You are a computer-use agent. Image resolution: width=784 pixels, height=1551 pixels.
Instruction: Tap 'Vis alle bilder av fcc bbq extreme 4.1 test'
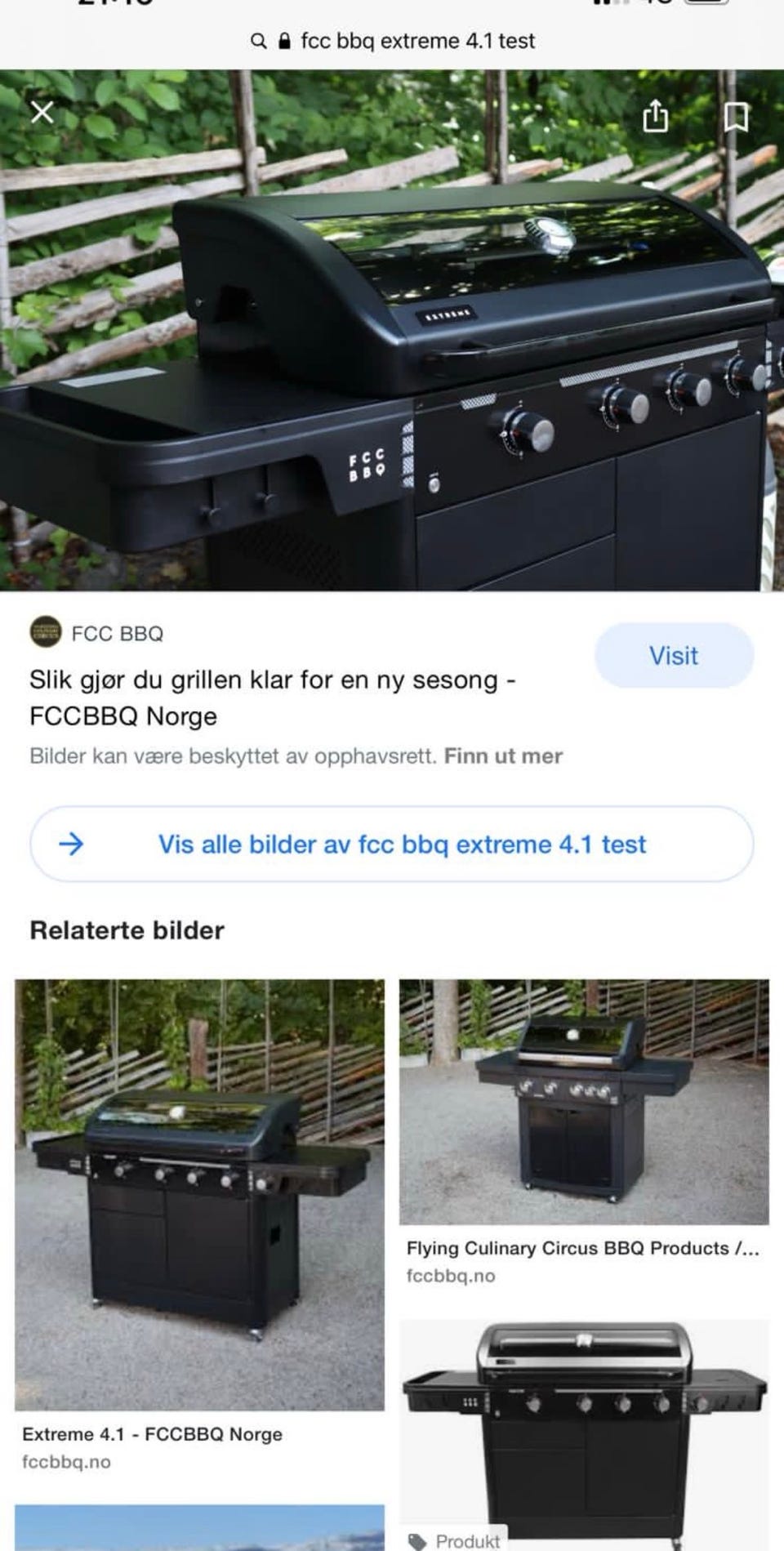pyautogui.click(x=403, y=844)
